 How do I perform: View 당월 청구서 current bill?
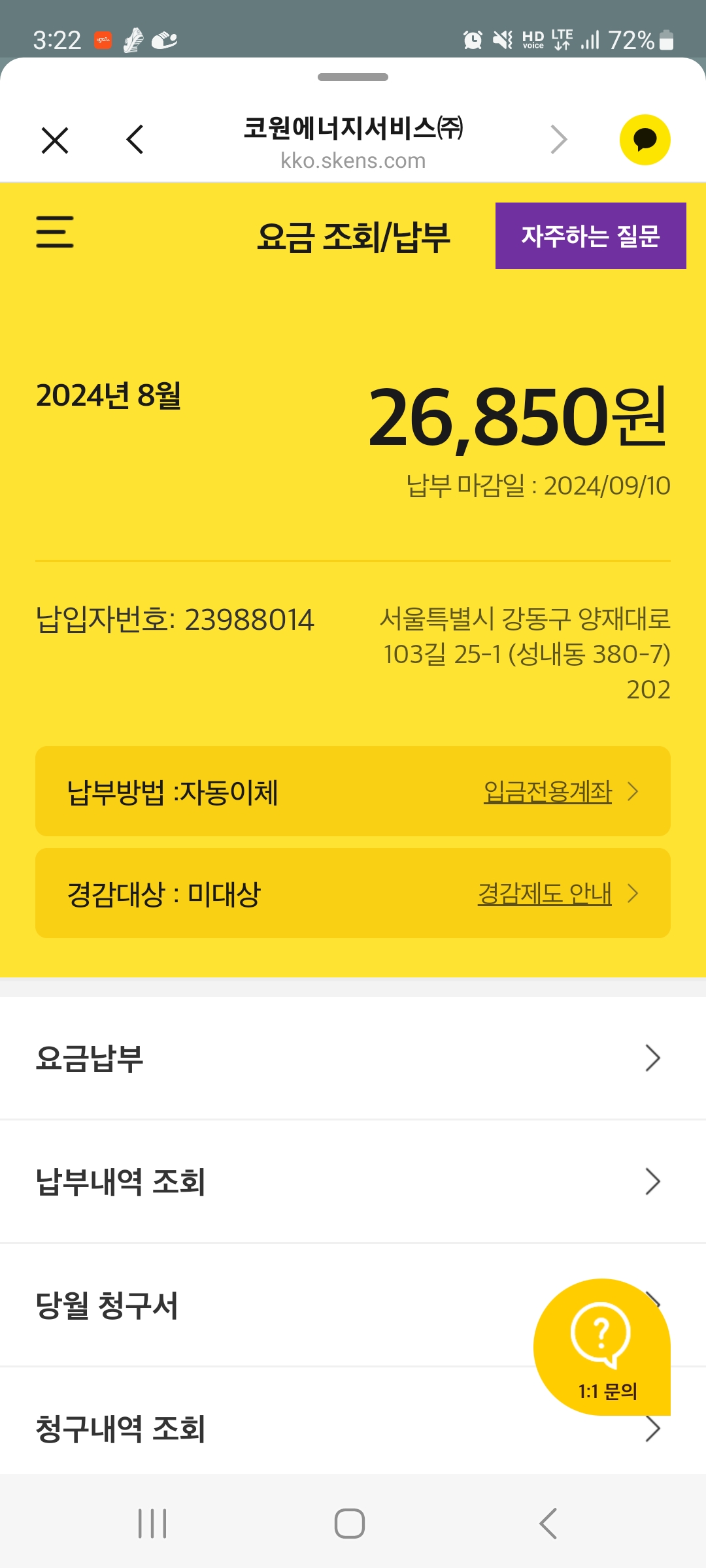[x=261, y=1305]
